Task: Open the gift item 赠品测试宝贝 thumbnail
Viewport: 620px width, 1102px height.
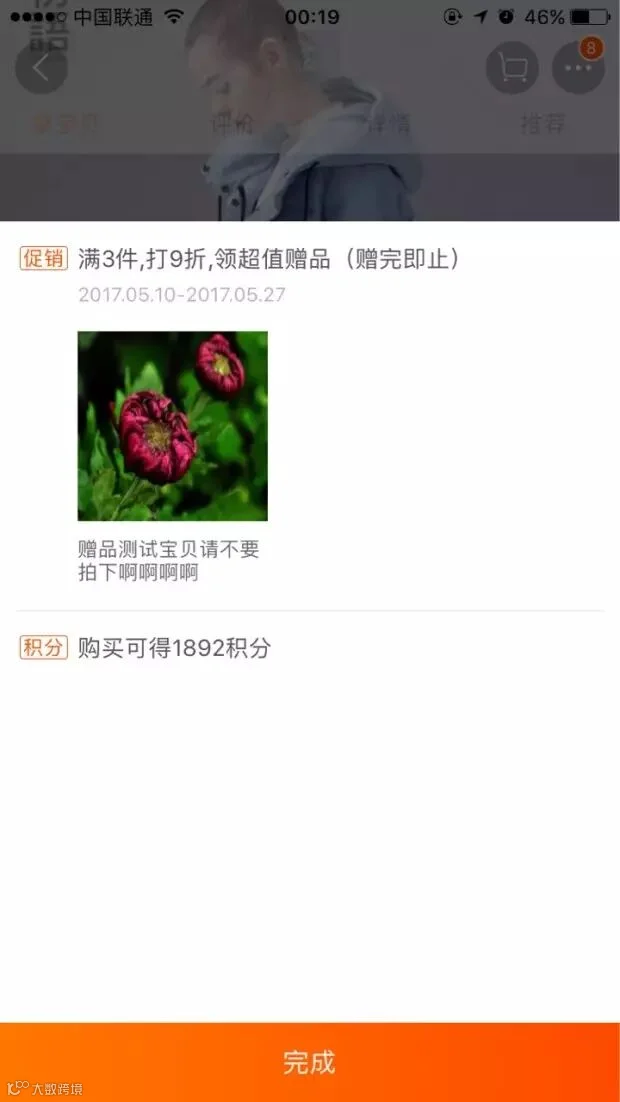Action: 172,426
